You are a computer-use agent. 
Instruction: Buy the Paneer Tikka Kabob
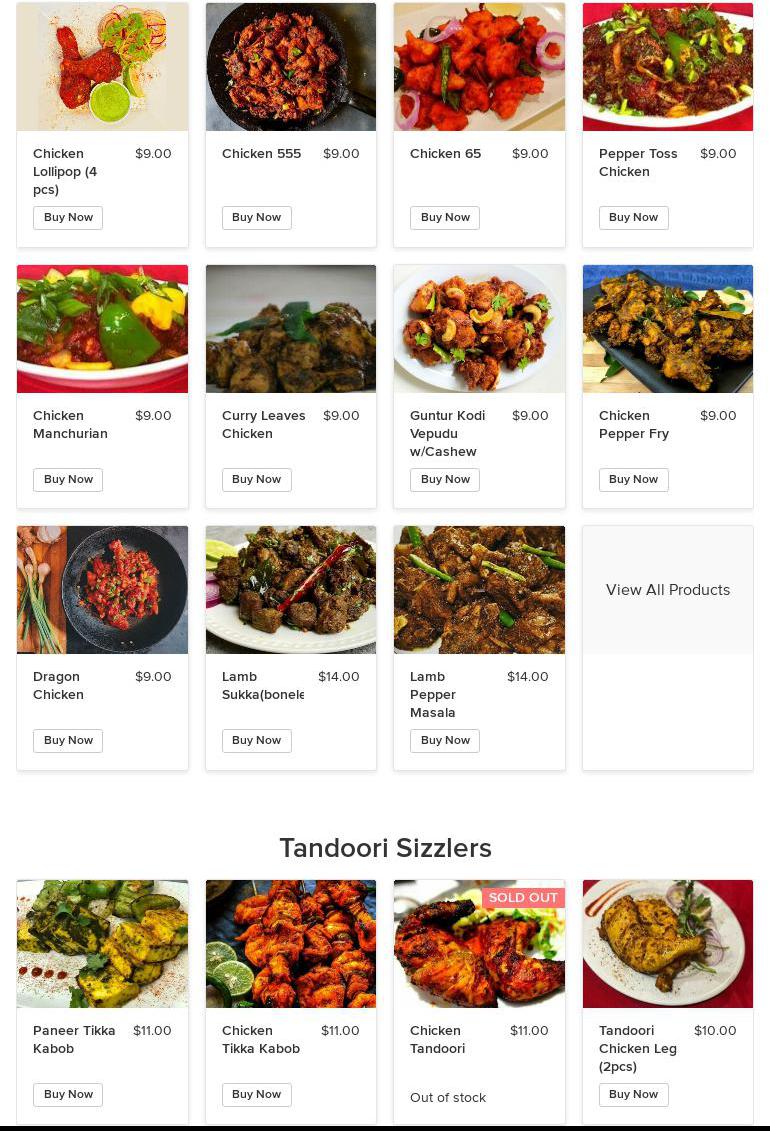click(68, 1095)
